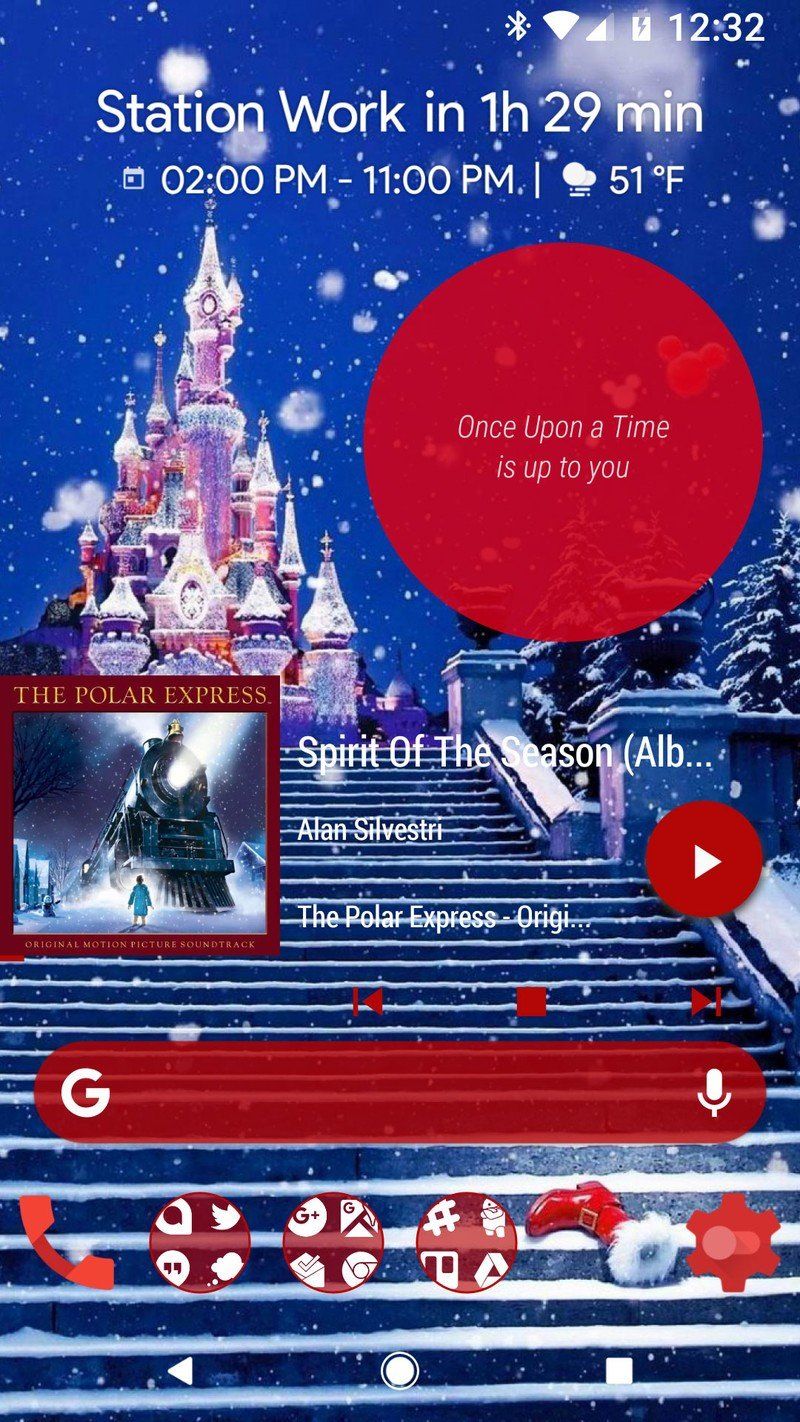Open the folder containing the Slack icon
This screenshot has height=1422, width=800.
point(466,1240)
